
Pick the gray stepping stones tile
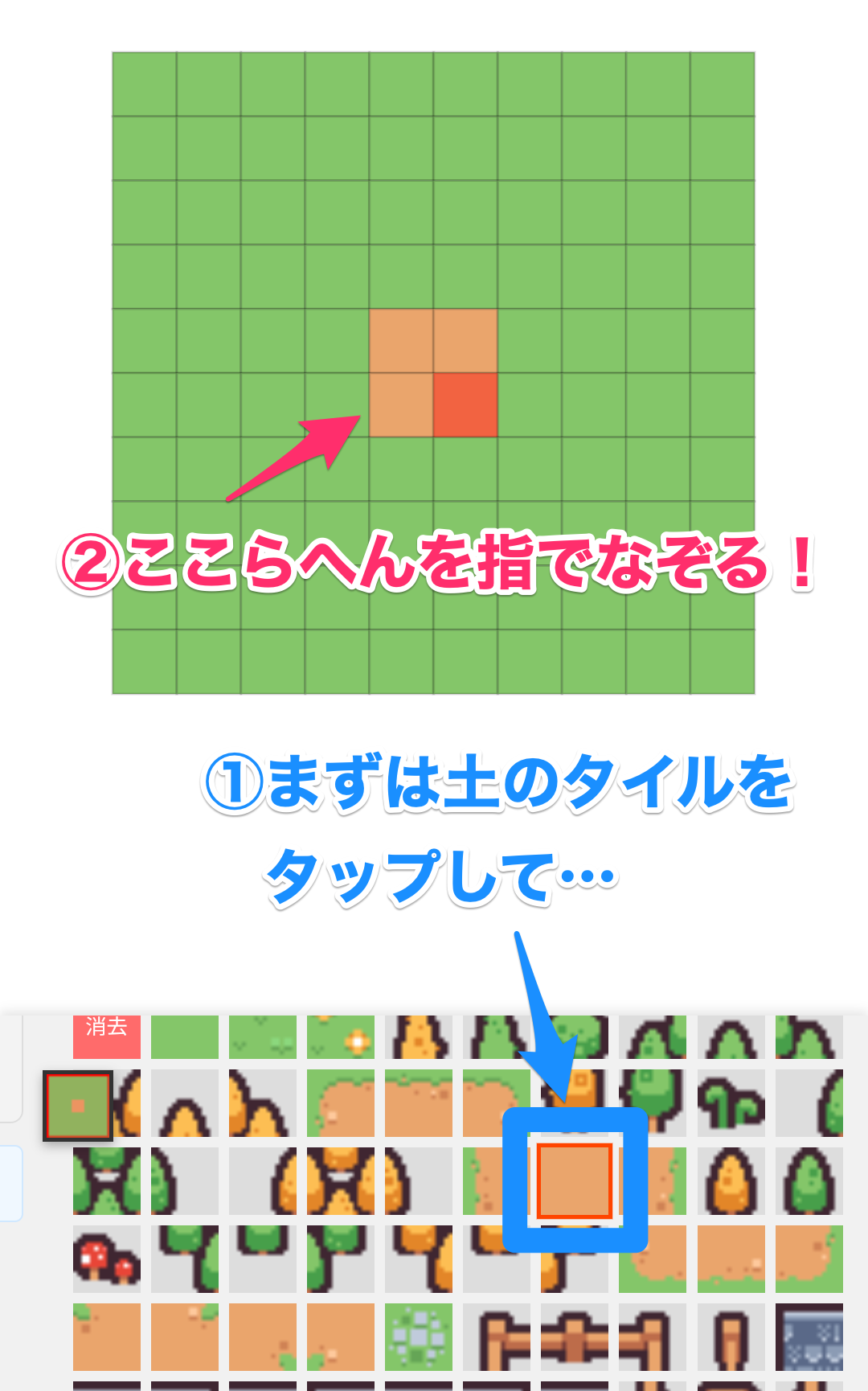419,1337
